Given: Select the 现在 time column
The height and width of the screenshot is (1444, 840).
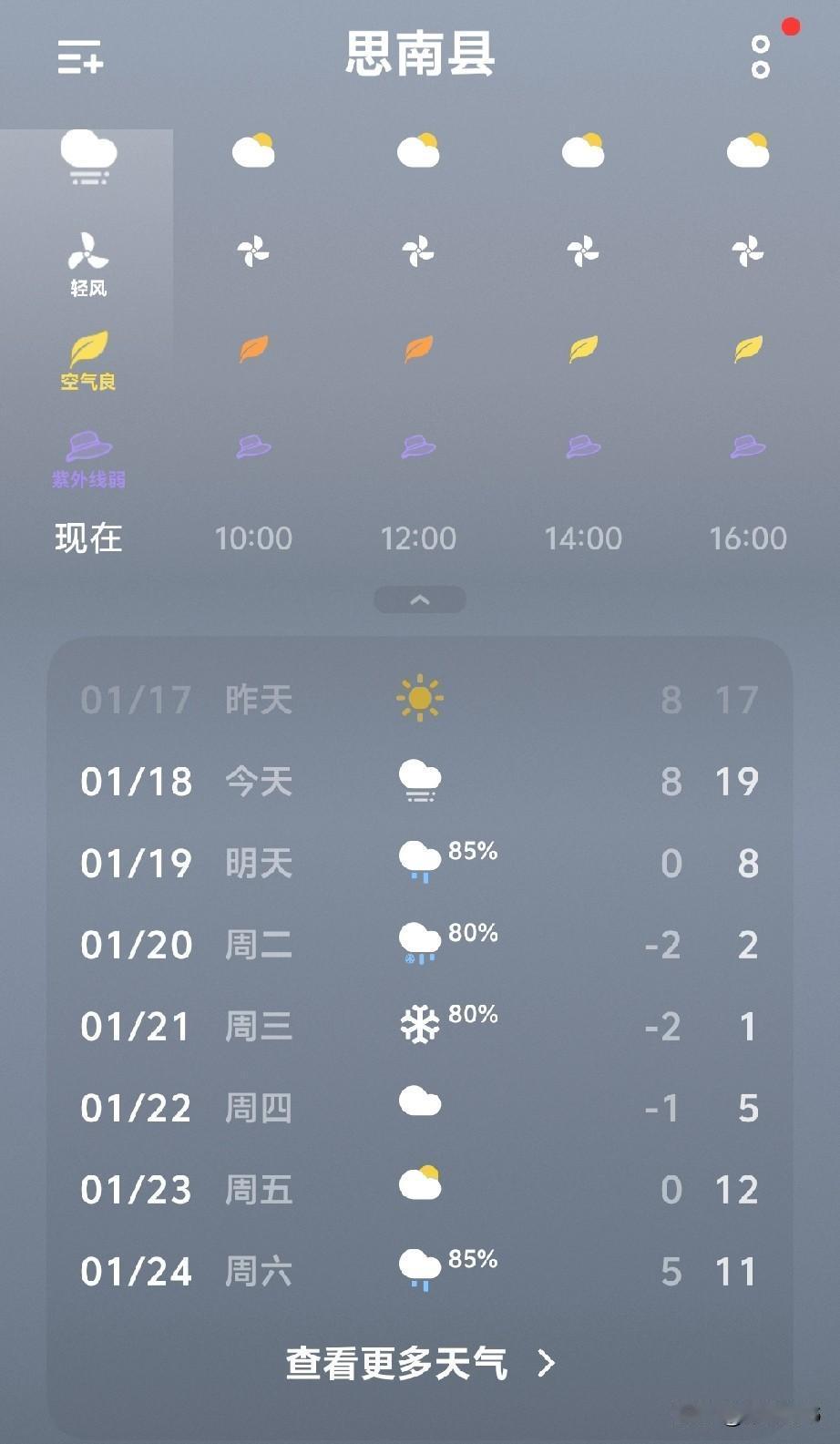Looking at the screenshot, I should (x=87, y=538).
